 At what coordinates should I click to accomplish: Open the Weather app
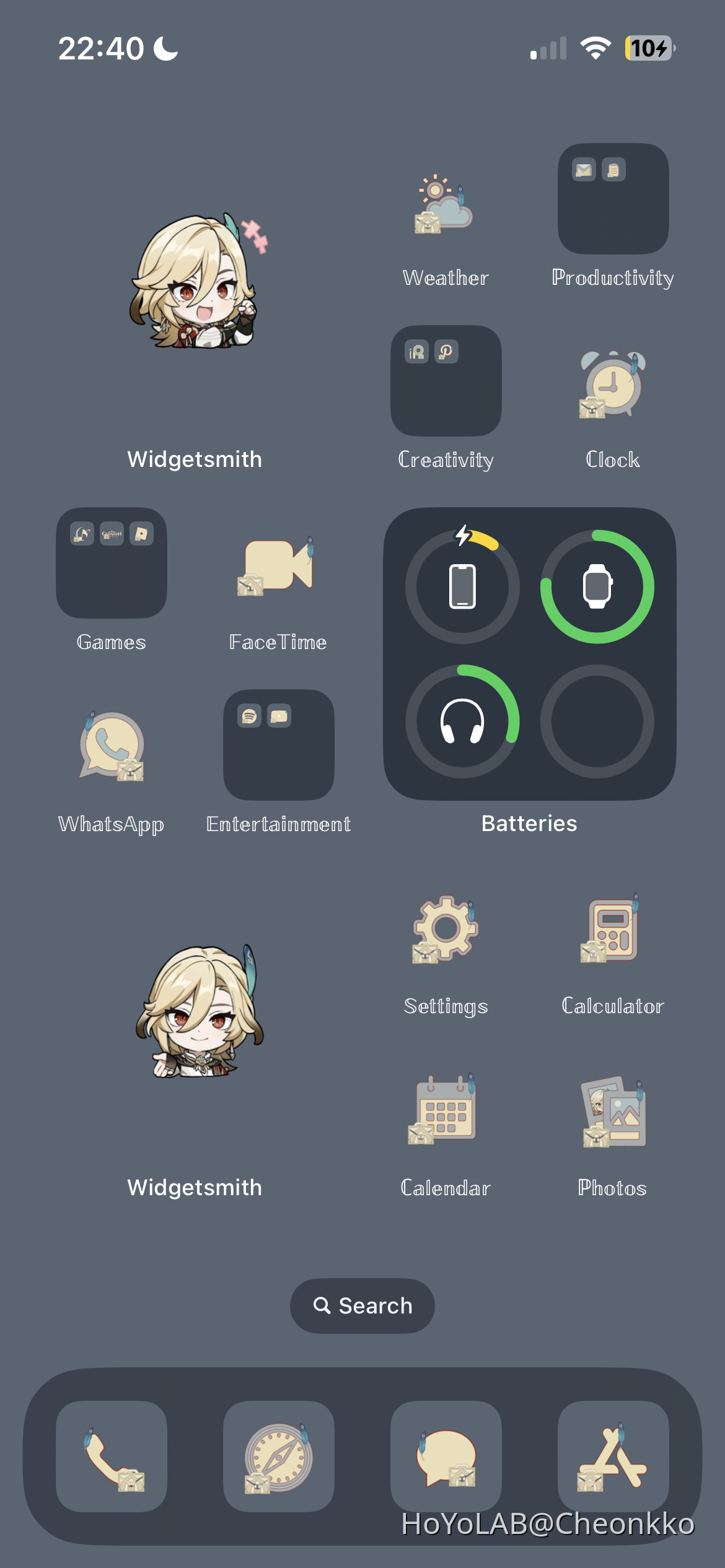tap(446, 206)
